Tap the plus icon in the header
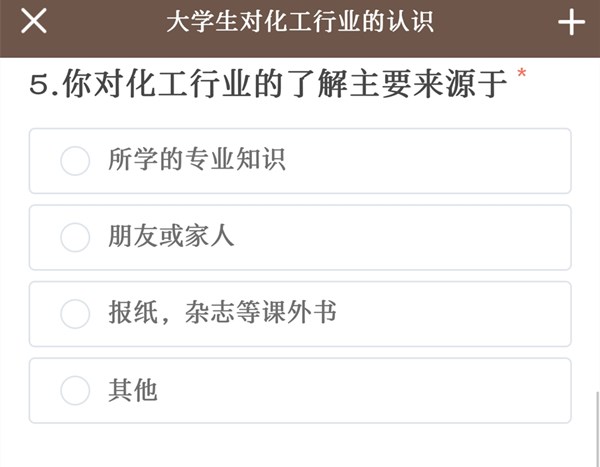600x467 pixels. 571,22
